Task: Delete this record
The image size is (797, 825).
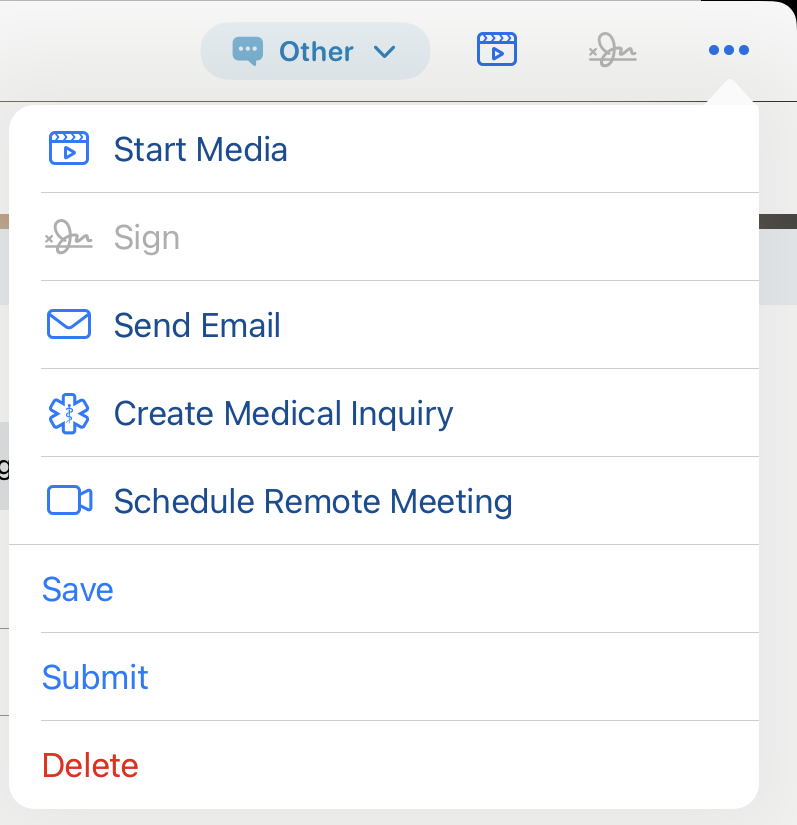Action: click(90, 765)
